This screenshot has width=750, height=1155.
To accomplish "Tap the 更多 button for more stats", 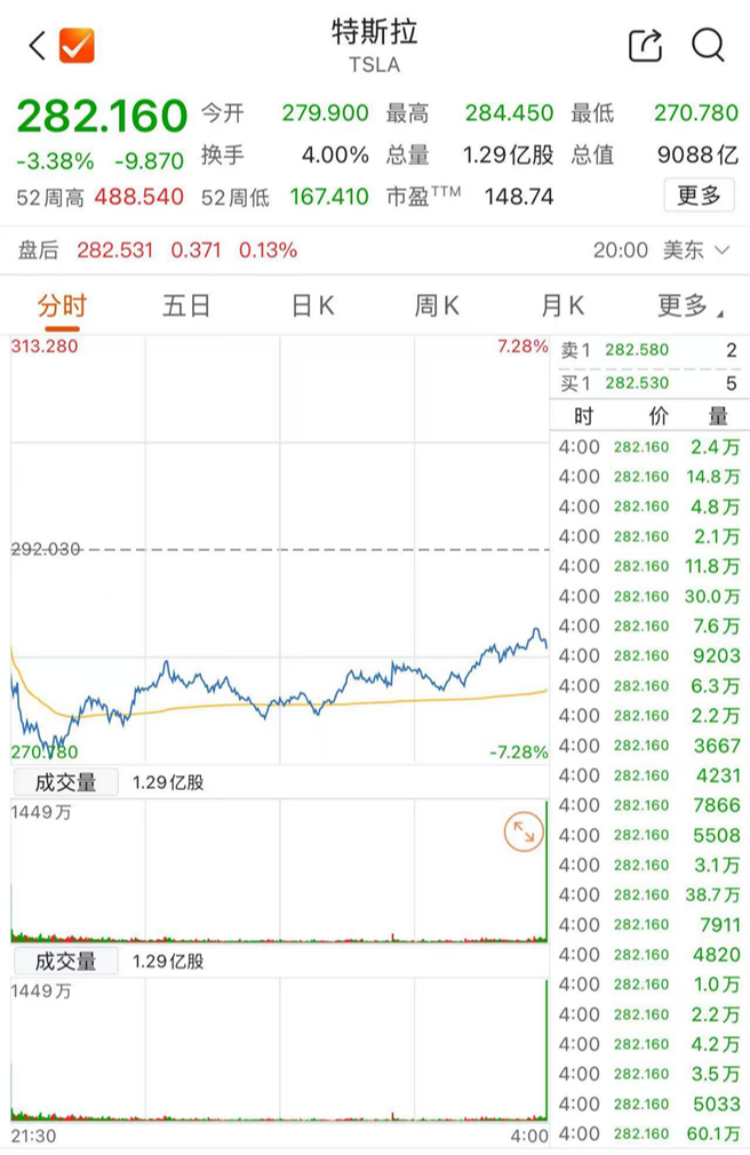I will tap(698, 195).
